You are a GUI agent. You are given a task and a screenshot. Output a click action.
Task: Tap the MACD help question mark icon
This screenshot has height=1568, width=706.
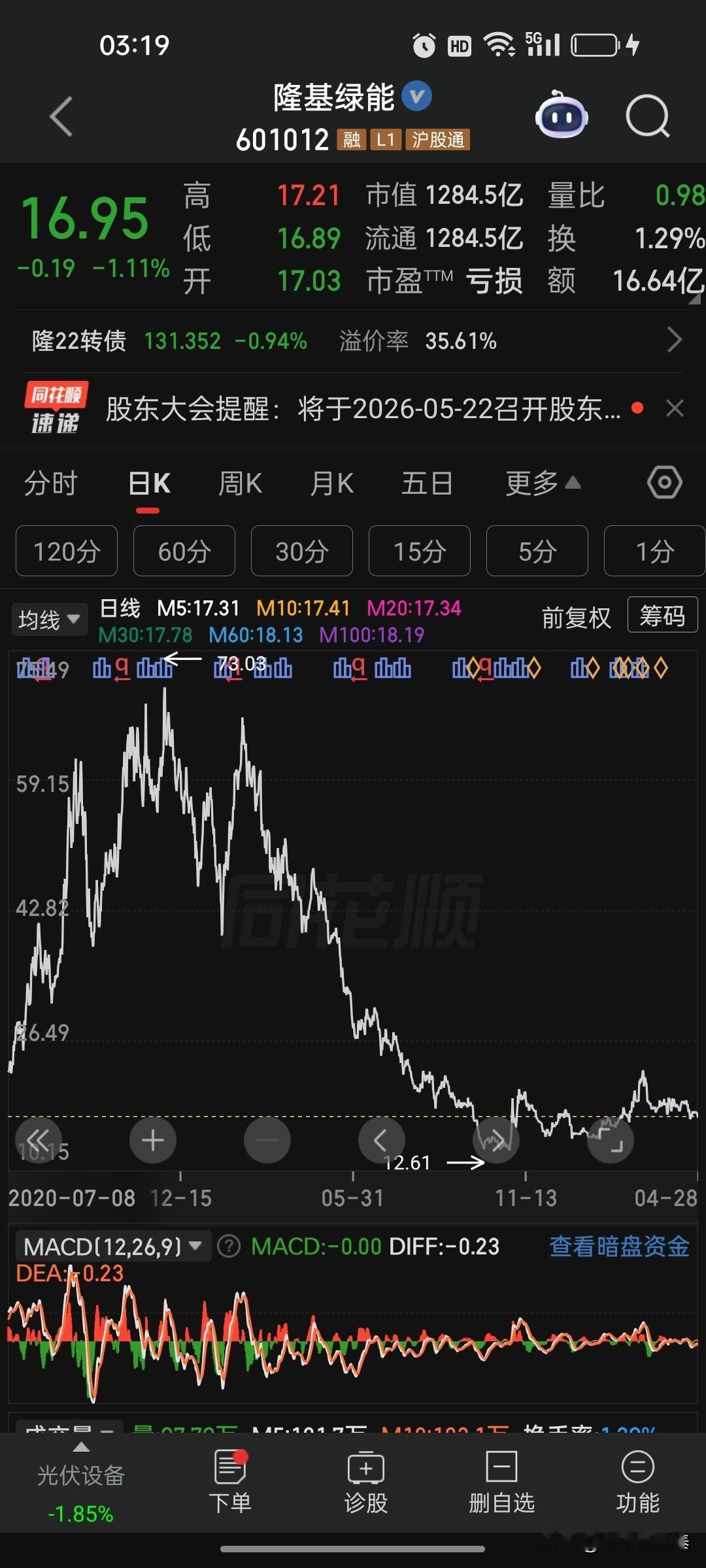coord(227,1246)
